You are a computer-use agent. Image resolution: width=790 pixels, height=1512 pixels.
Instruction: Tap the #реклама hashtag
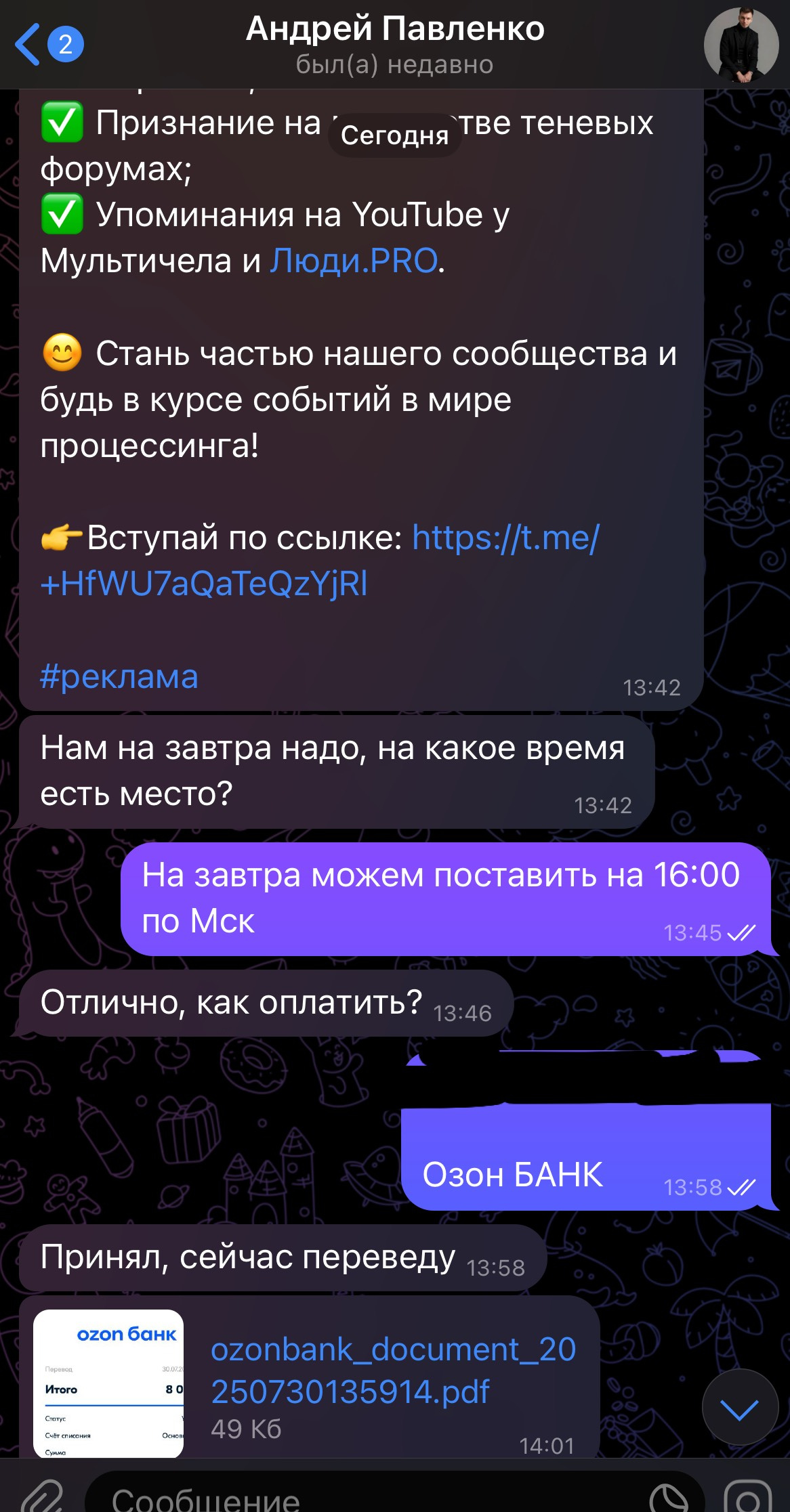[x=119, y=676]
